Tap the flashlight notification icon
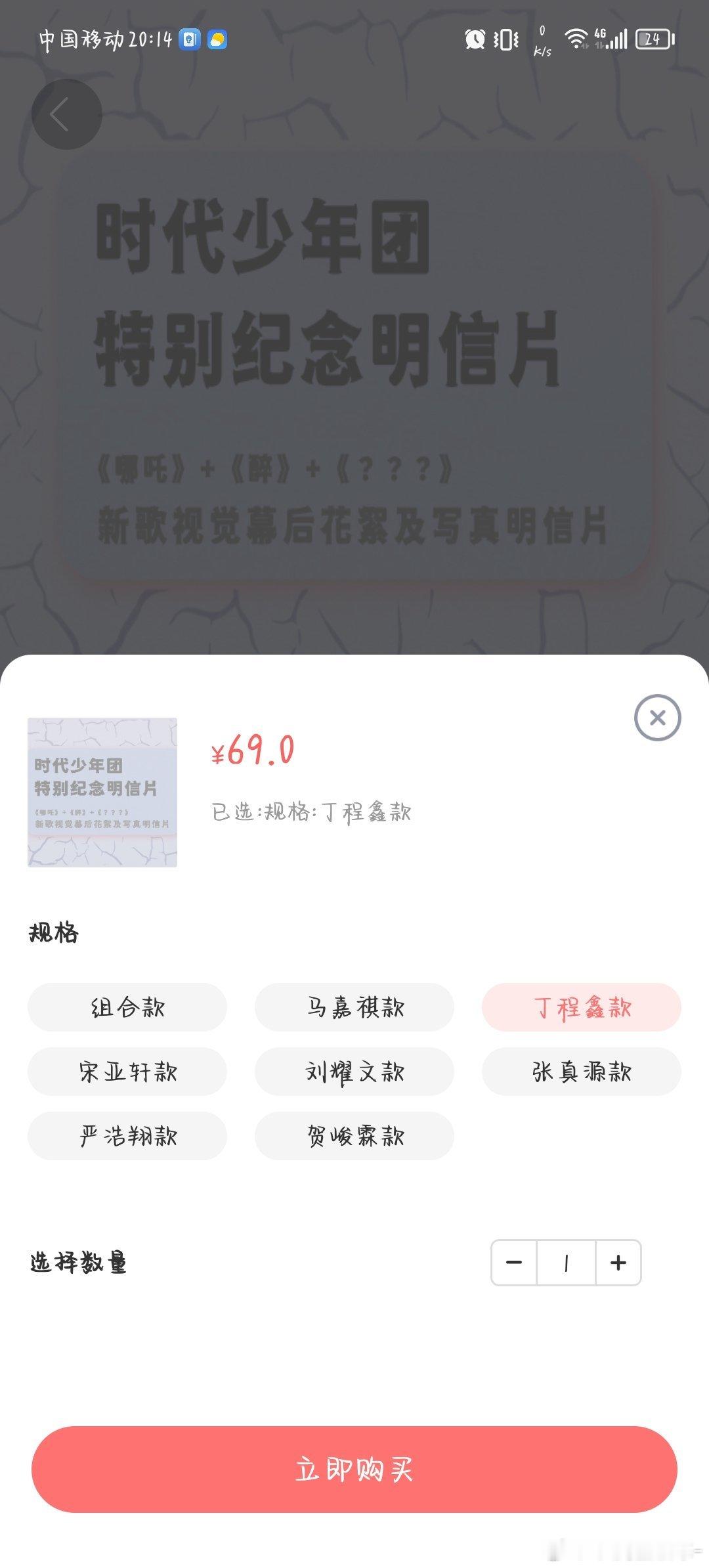This screenshot has height=1568, width=709. coord(189,40)
